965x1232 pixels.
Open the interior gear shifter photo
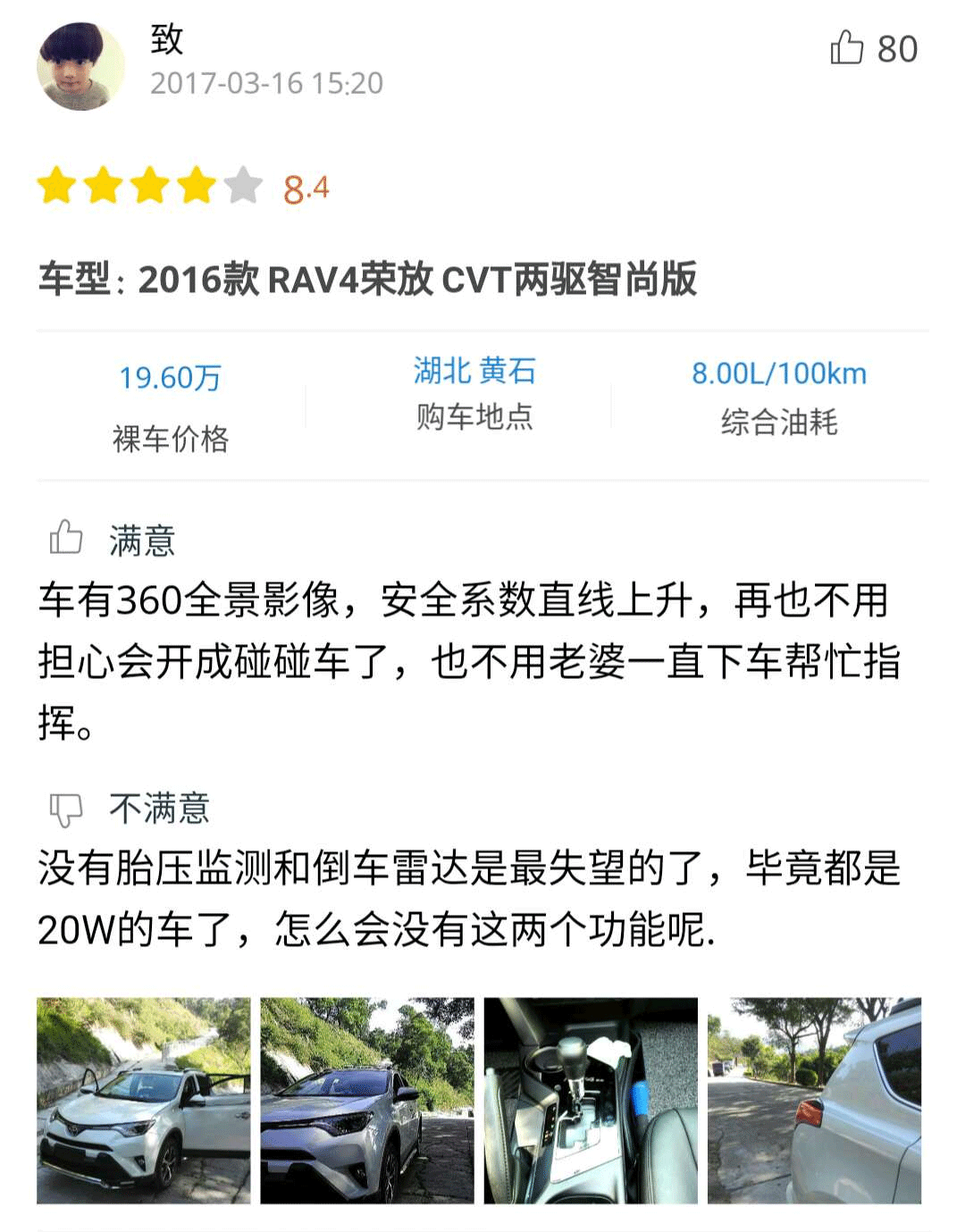pyautogui.click(x=591, y=1100)
